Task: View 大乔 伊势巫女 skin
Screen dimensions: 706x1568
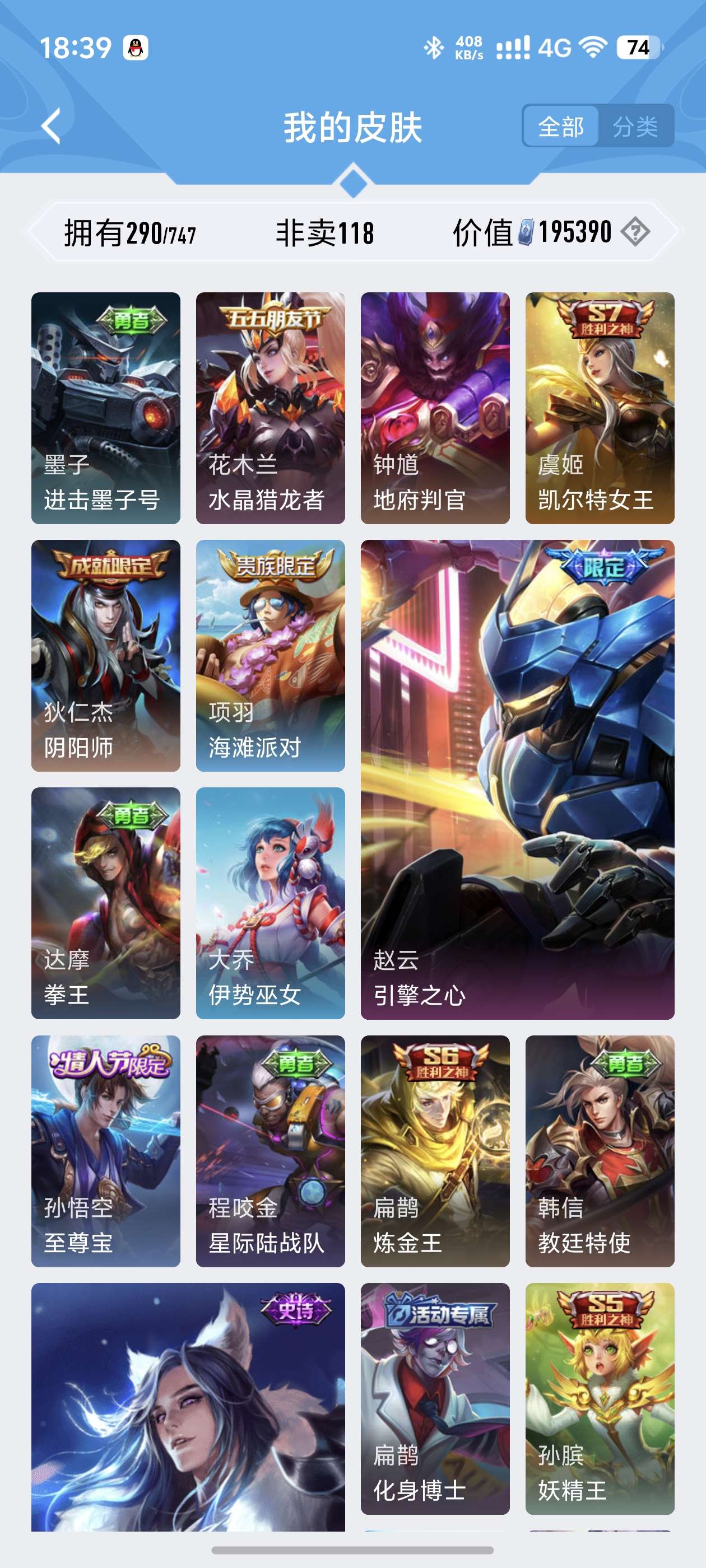Action: [x=270, y=903]
